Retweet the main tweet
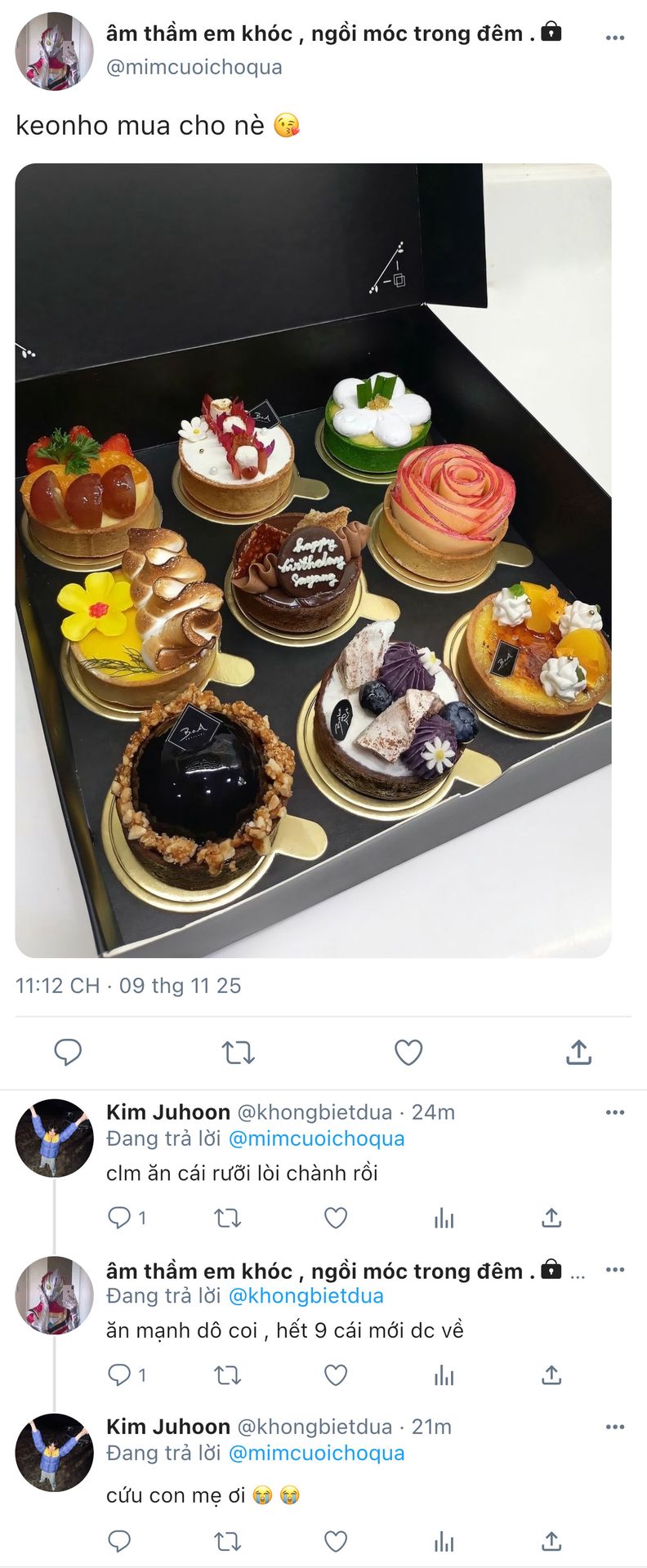 pyautogui.click(x=239, y=1052)
